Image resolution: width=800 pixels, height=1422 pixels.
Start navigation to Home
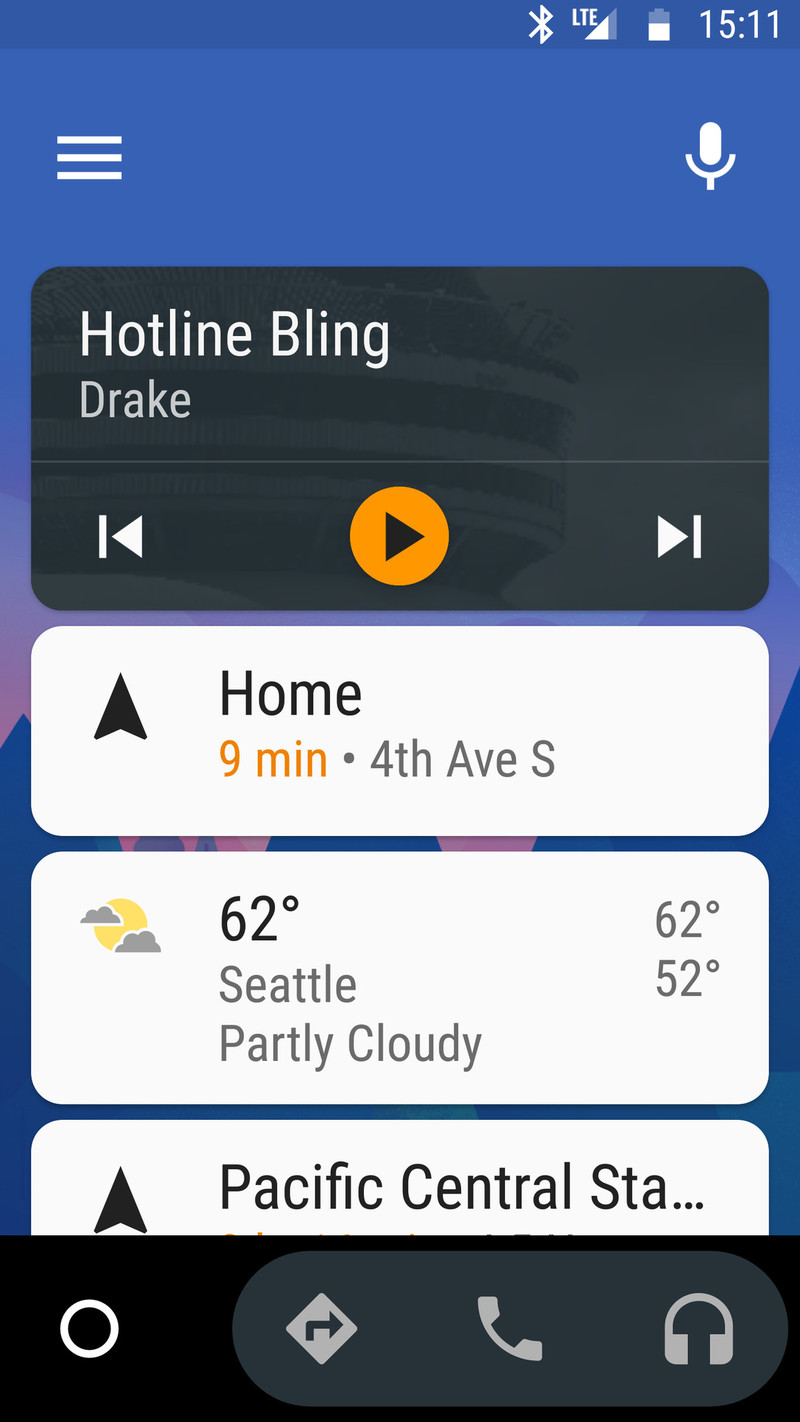pyautogui.click(x=400, y=730)
